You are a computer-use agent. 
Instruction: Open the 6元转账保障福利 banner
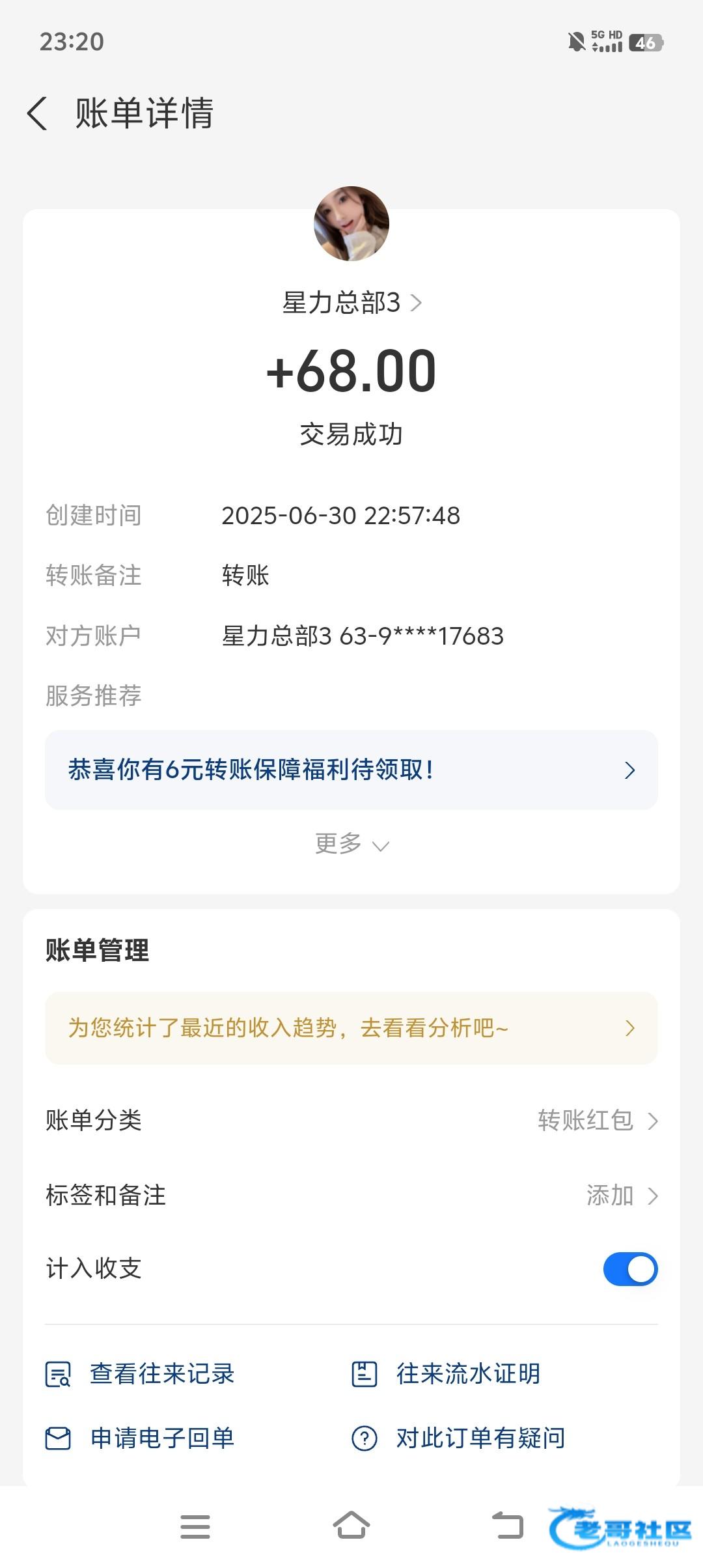[351, 770]
